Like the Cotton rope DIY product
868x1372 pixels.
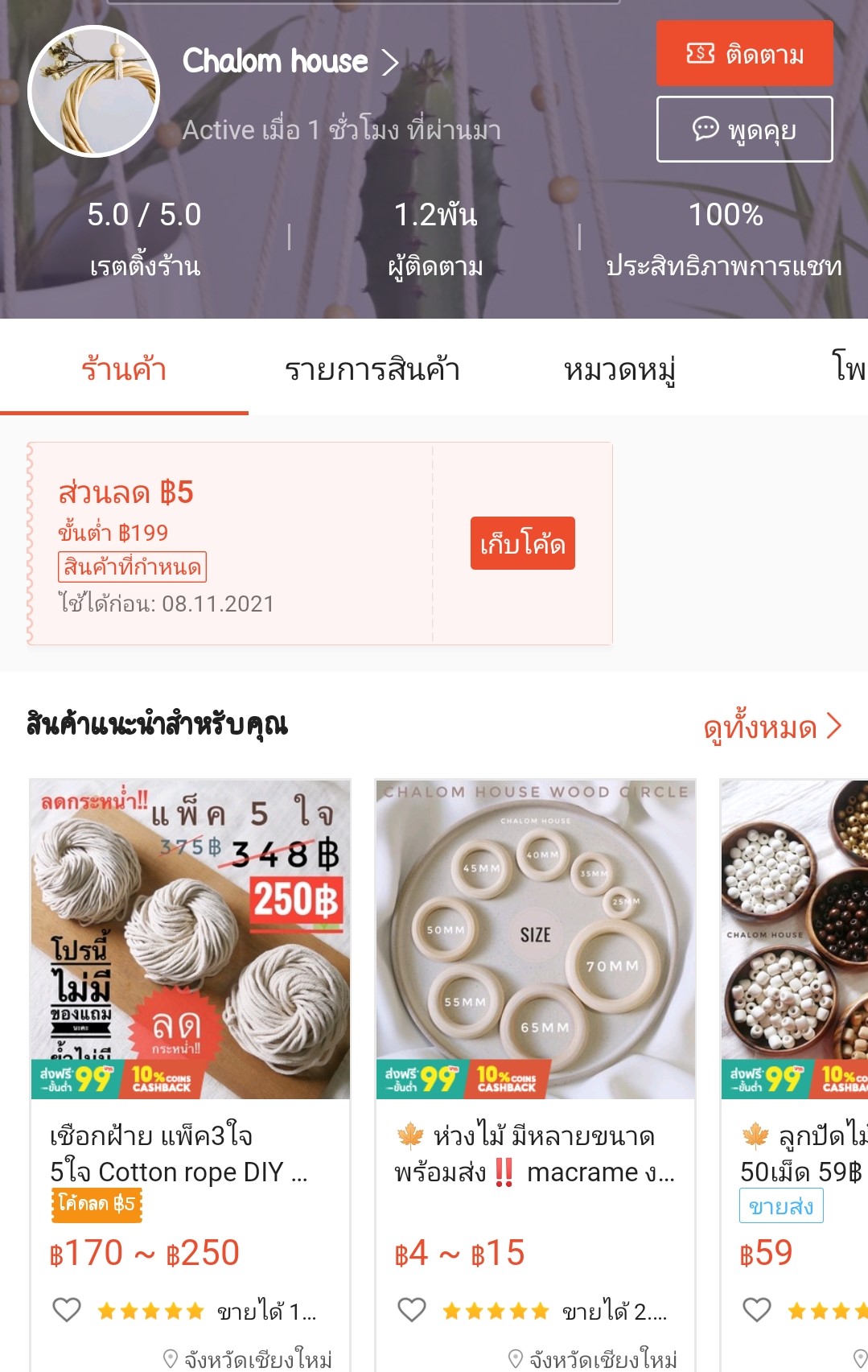click(x=67, y=1310)
